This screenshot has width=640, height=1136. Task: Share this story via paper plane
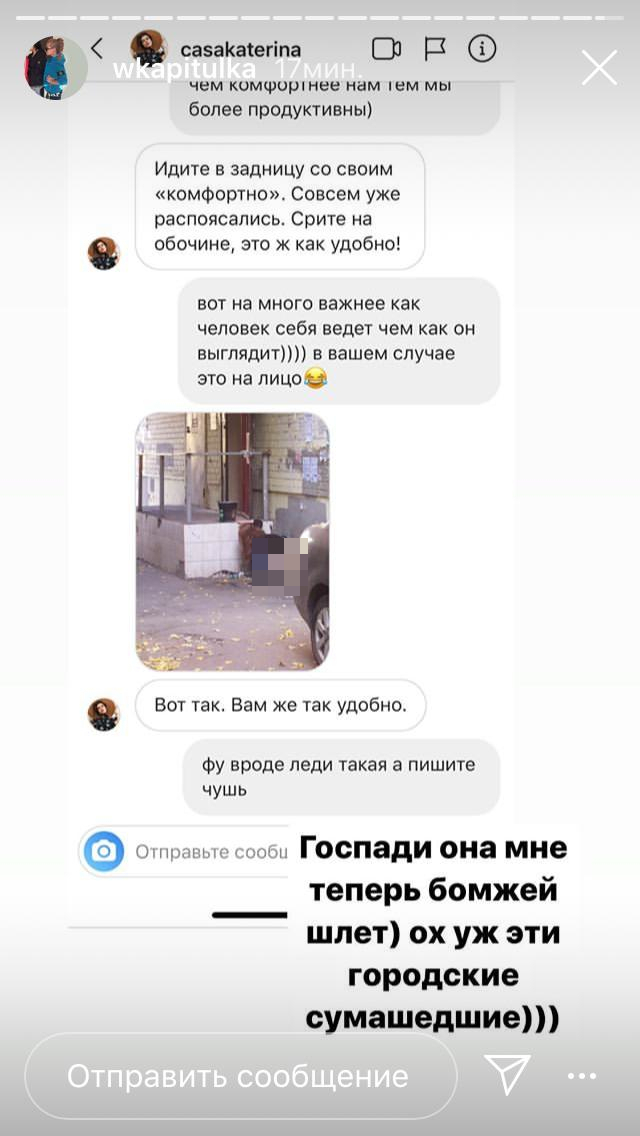pyautogui.click(x=507, y=1074)
